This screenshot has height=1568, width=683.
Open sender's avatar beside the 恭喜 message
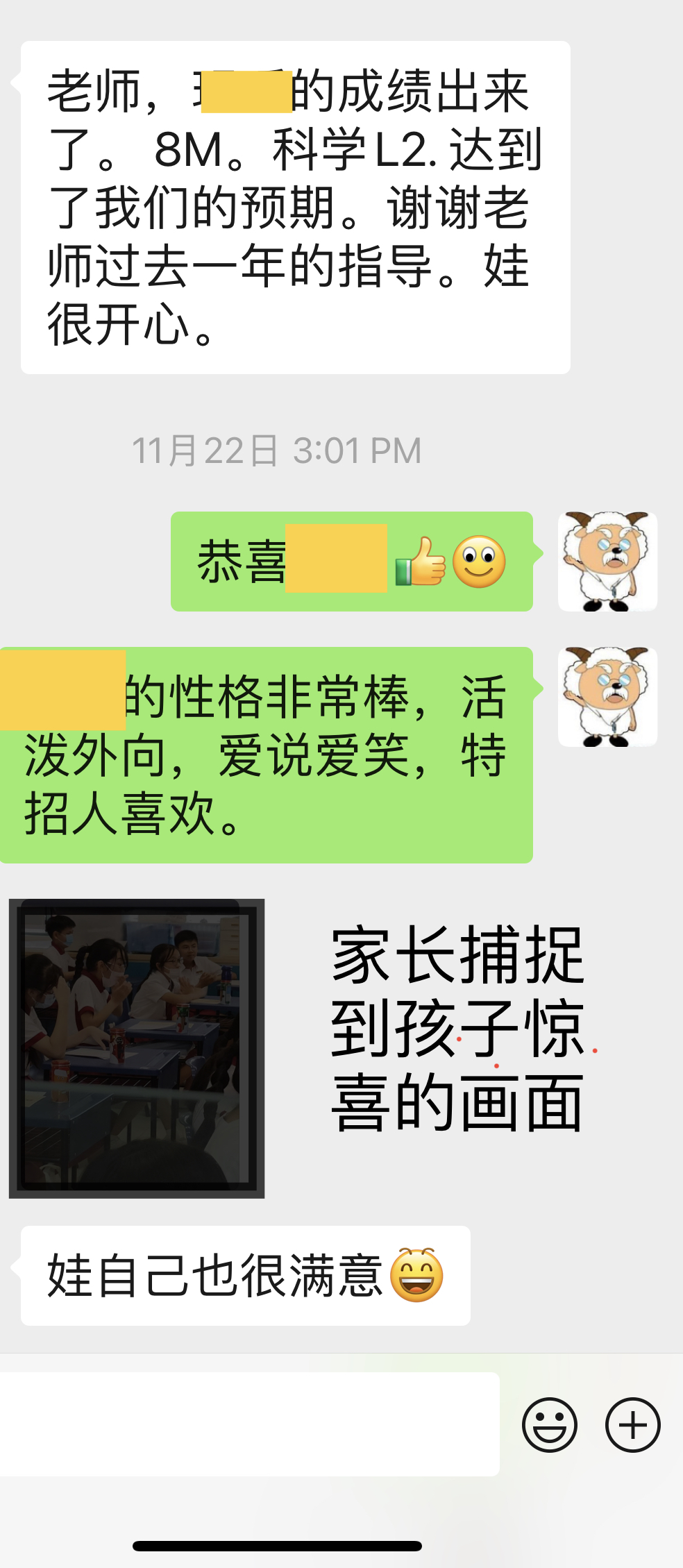pyautogui.click(x=607, y=562)
